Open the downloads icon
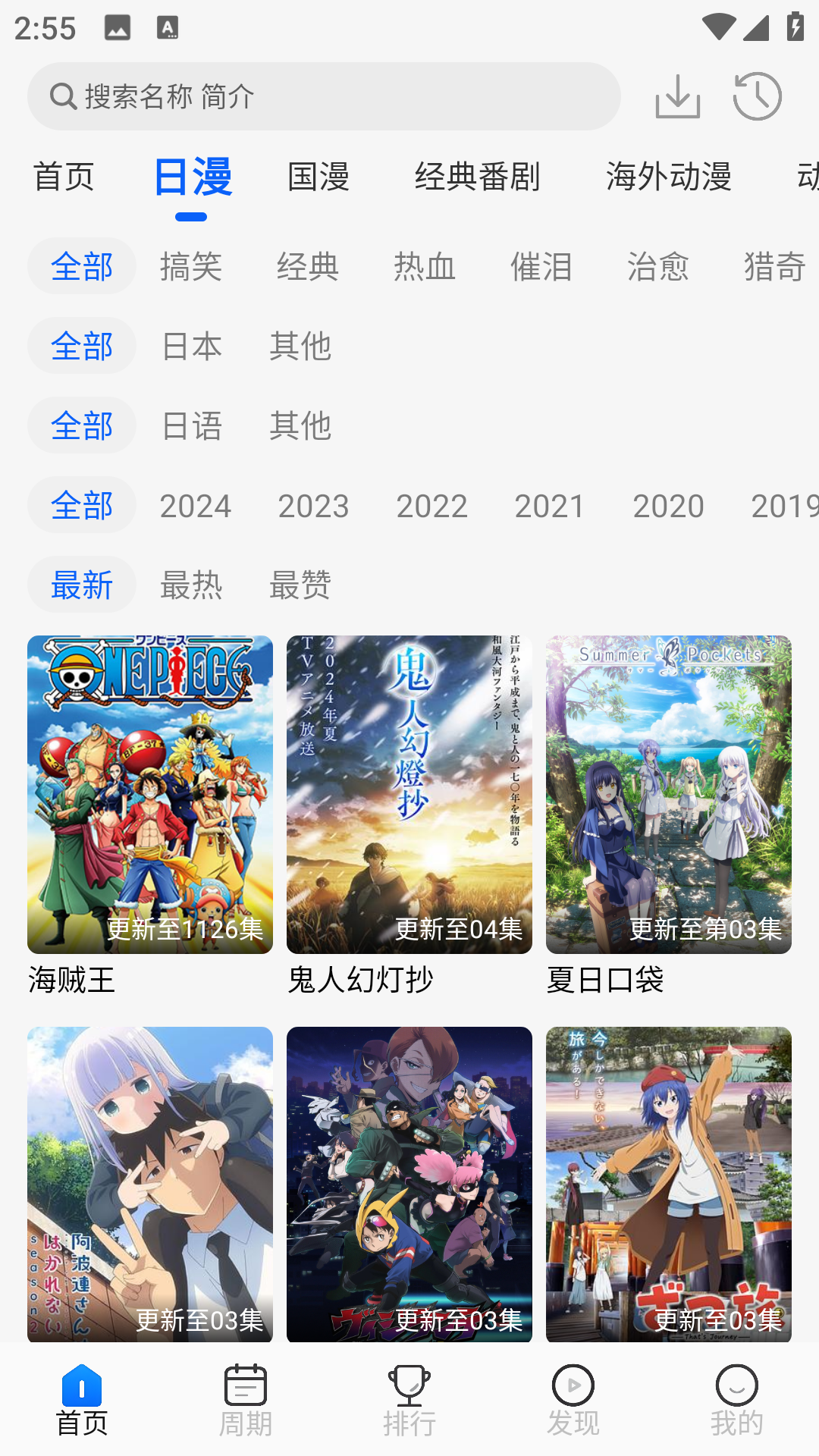 (677, 96)
